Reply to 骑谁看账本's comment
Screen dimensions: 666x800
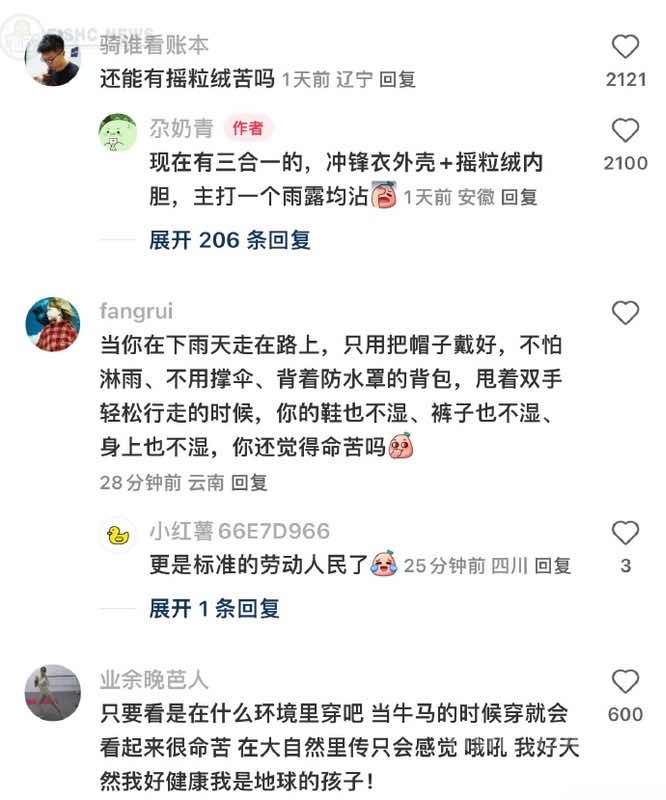click(397, 80)
